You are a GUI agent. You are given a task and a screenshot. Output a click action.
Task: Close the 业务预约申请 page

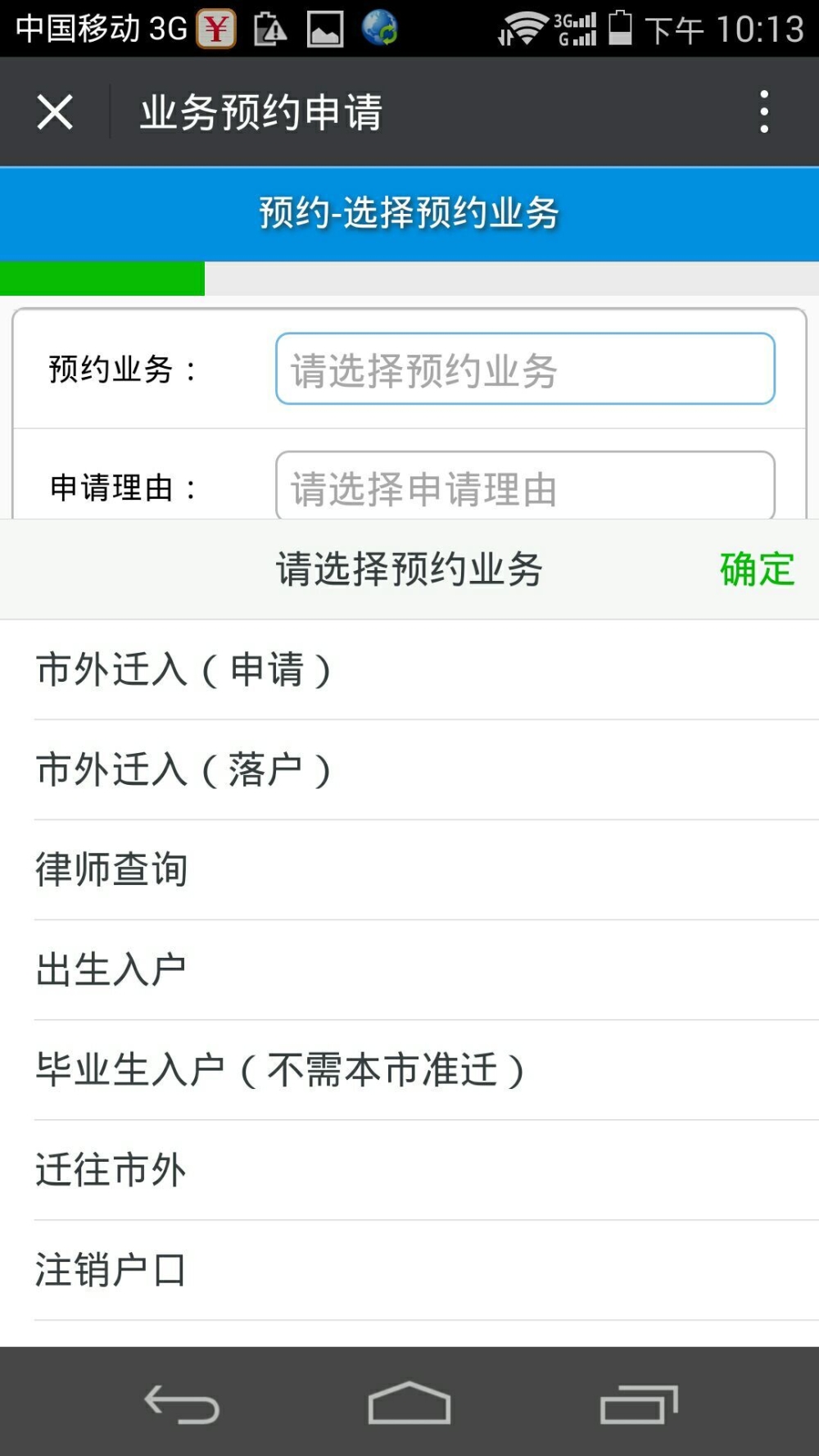coord(55,112)
